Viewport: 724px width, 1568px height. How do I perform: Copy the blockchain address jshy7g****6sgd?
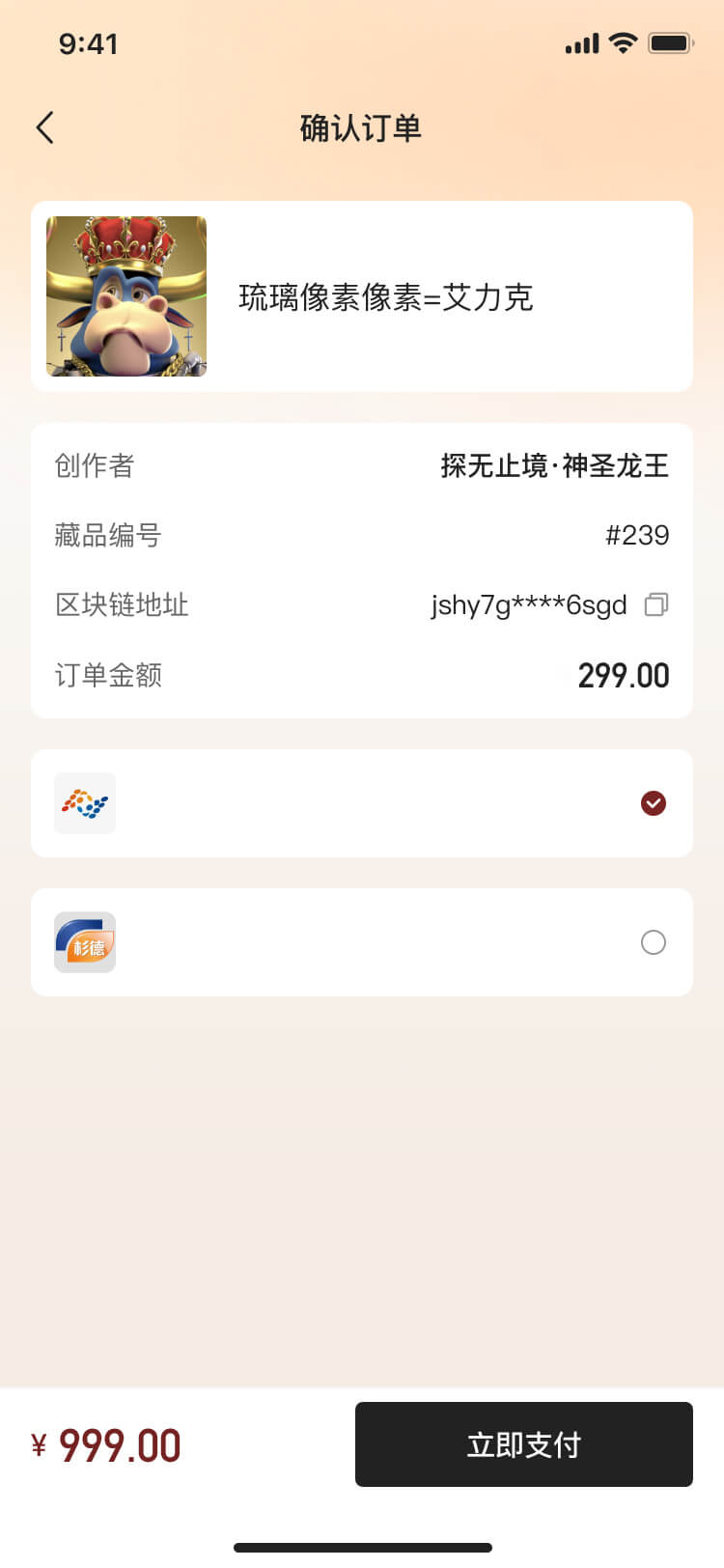[657, 605]
